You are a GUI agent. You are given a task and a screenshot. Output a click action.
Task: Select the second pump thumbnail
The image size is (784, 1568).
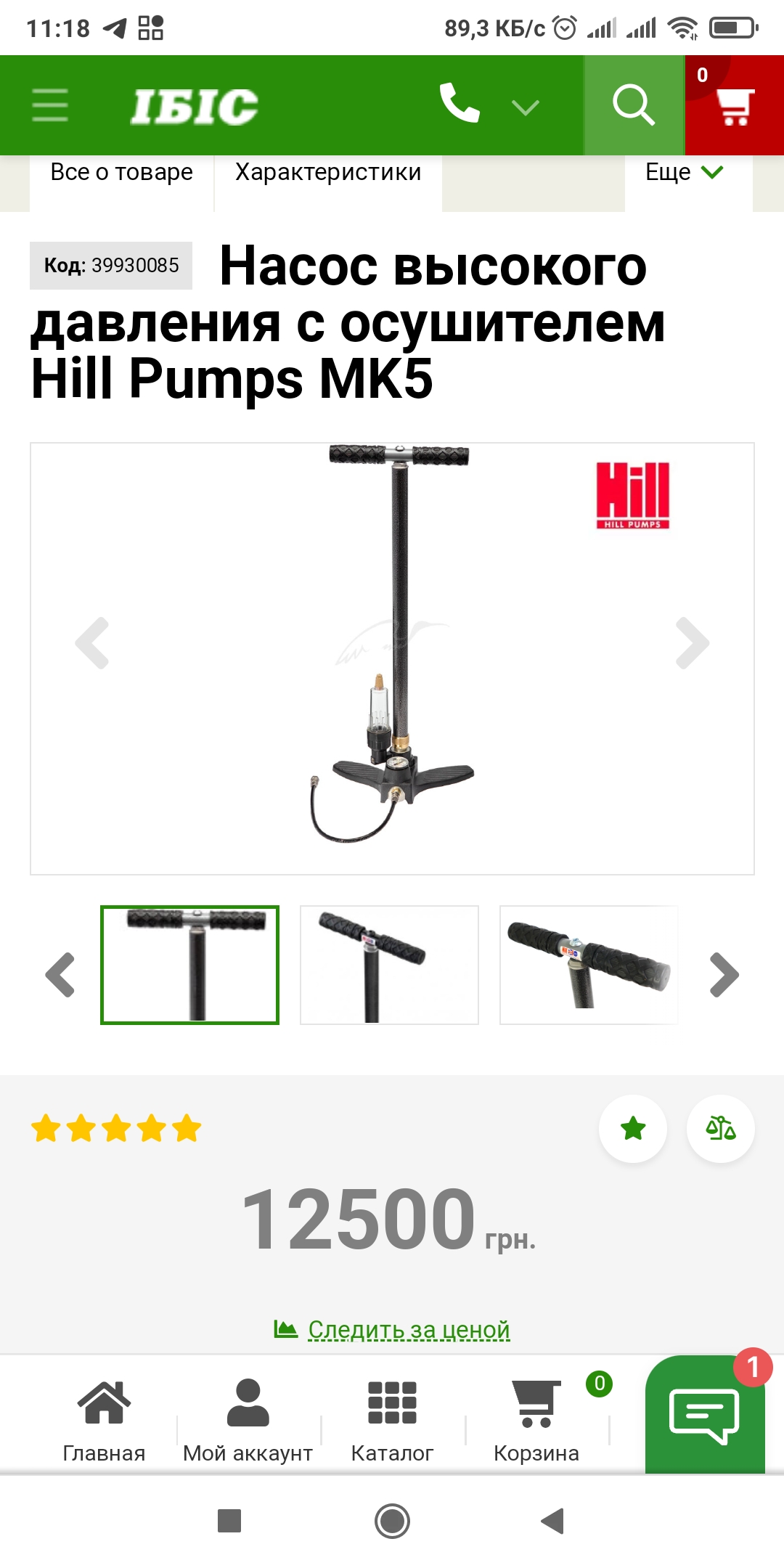pyautogui.click(x=389, y=965)
